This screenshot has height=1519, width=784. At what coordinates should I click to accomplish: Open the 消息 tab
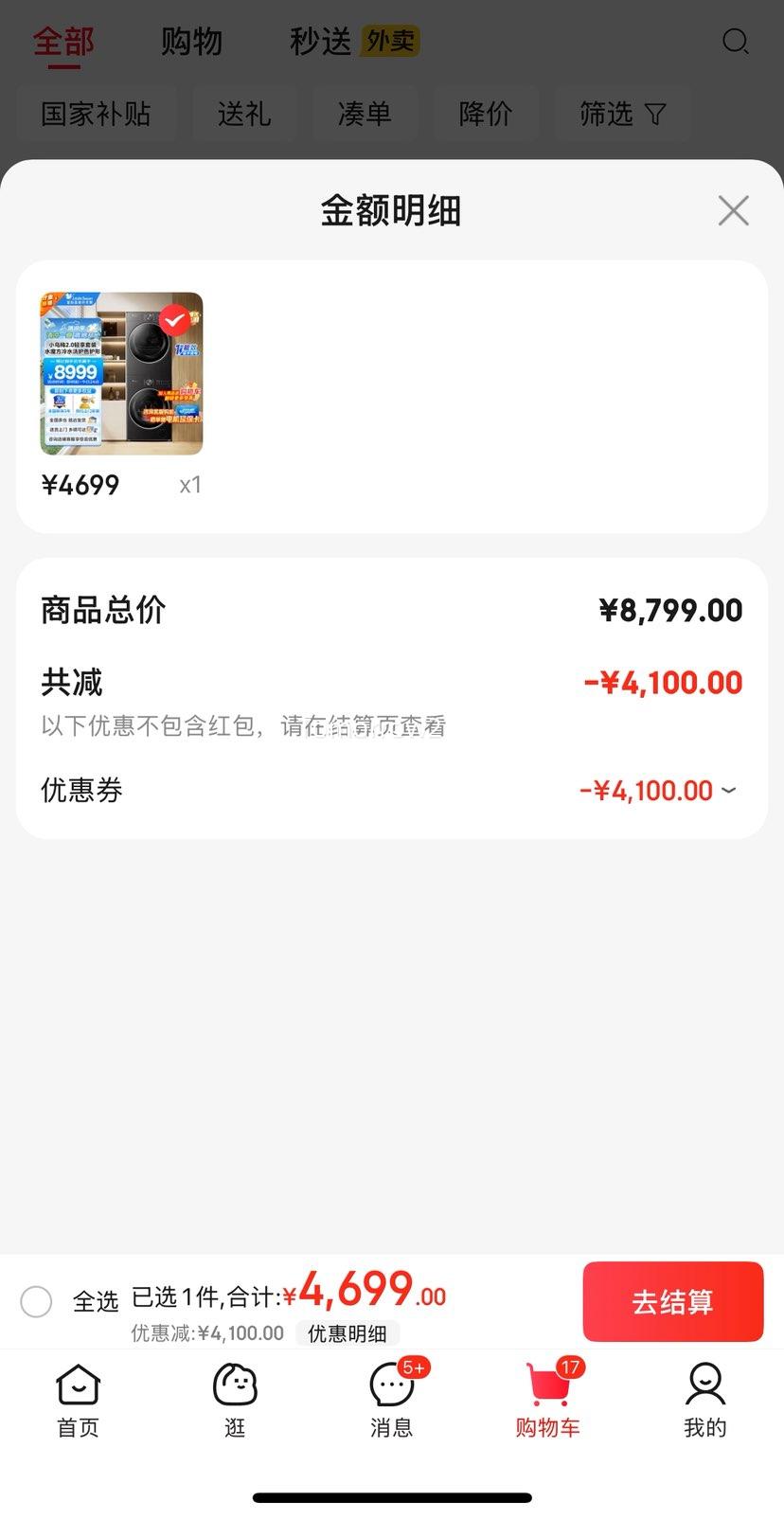[x=392, y=1402]
